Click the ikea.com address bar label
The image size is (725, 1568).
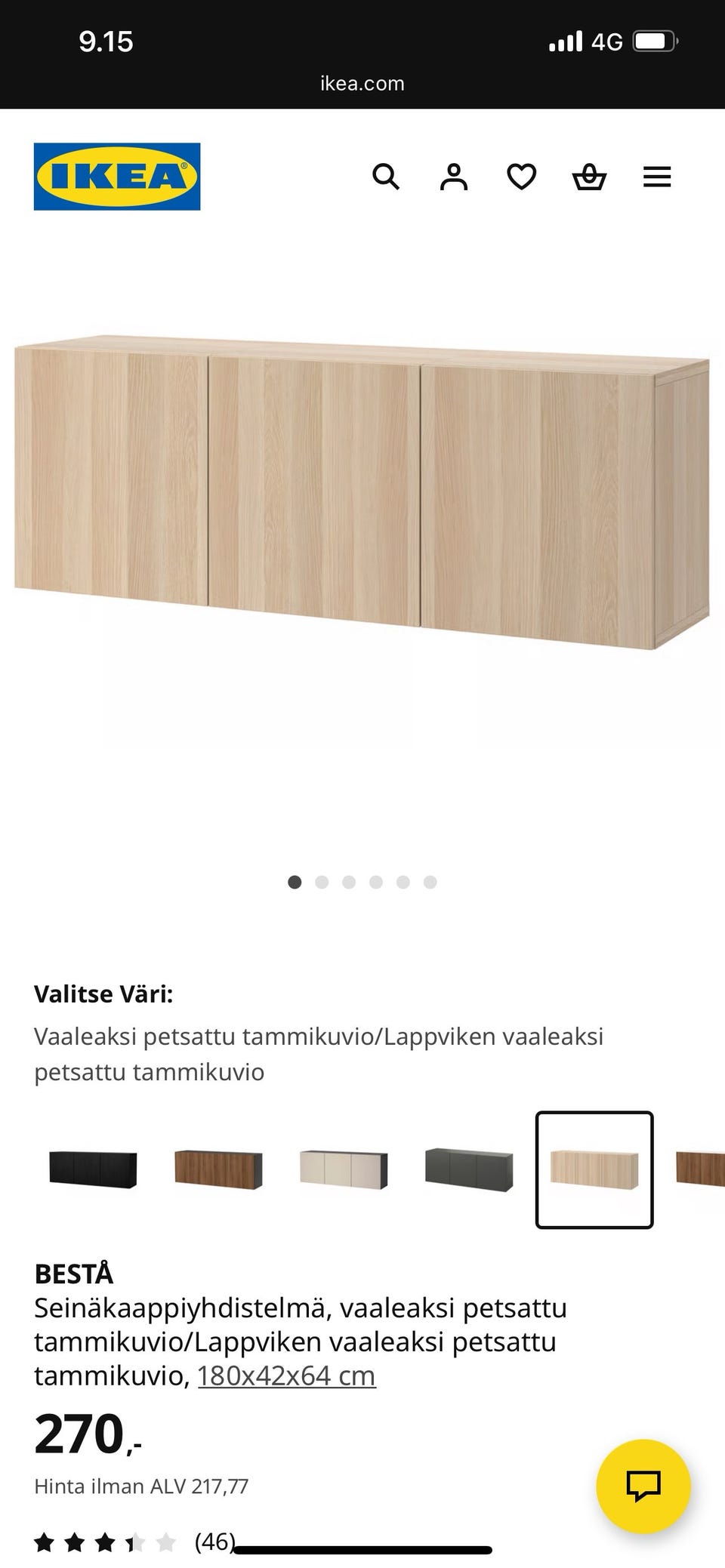(362, 83)
